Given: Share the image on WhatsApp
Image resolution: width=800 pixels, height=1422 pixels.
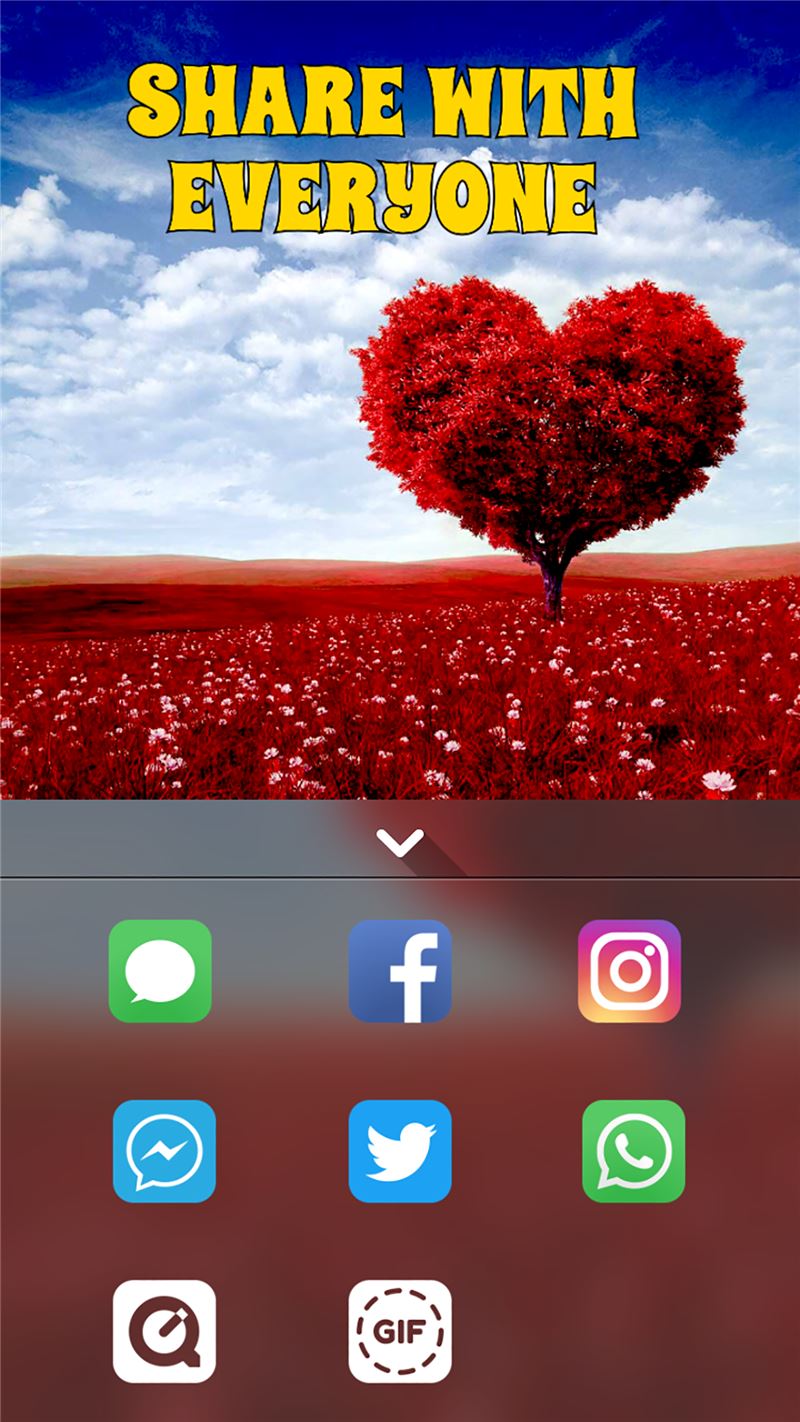Looking at the screenshot, I should pyautogui.click(x=634, y=1151).
